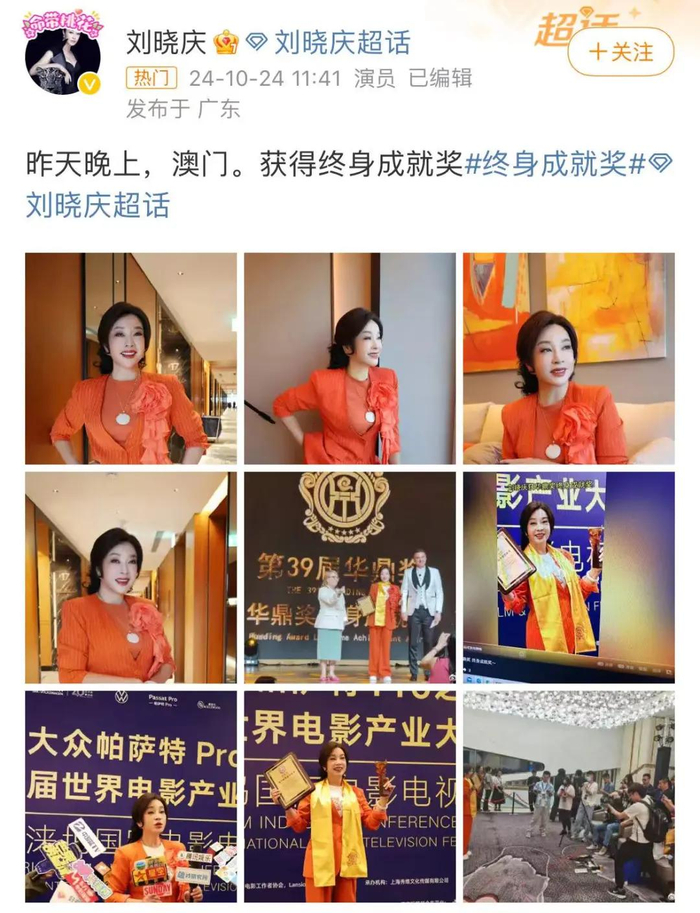Image resolution: width=700 pixels, height=913 pixels.
Task: Open 刘晓庆's username
Action: click(x=167, y=43)
